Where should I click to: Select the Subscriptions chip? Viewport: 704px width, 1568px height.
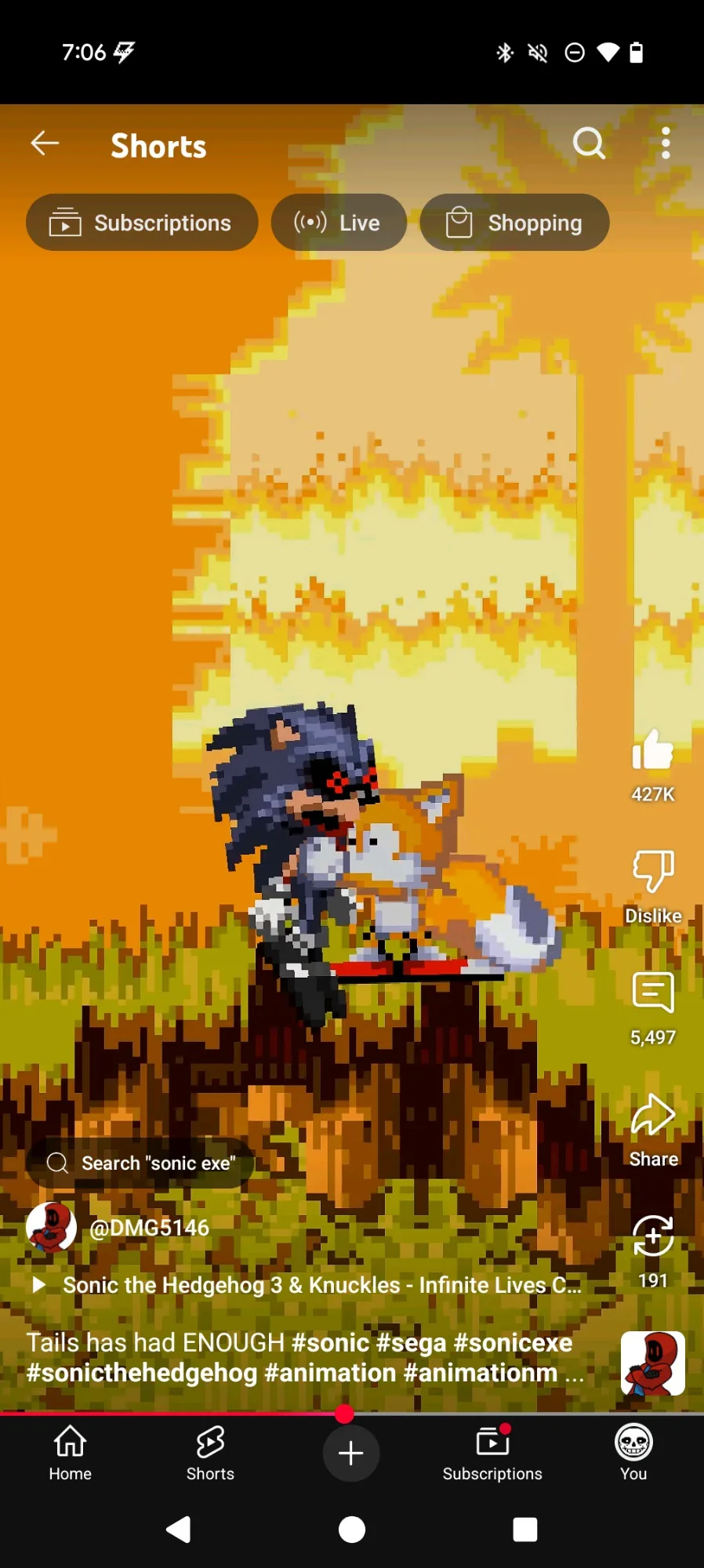pyautogui.click(x=142, y=223)
